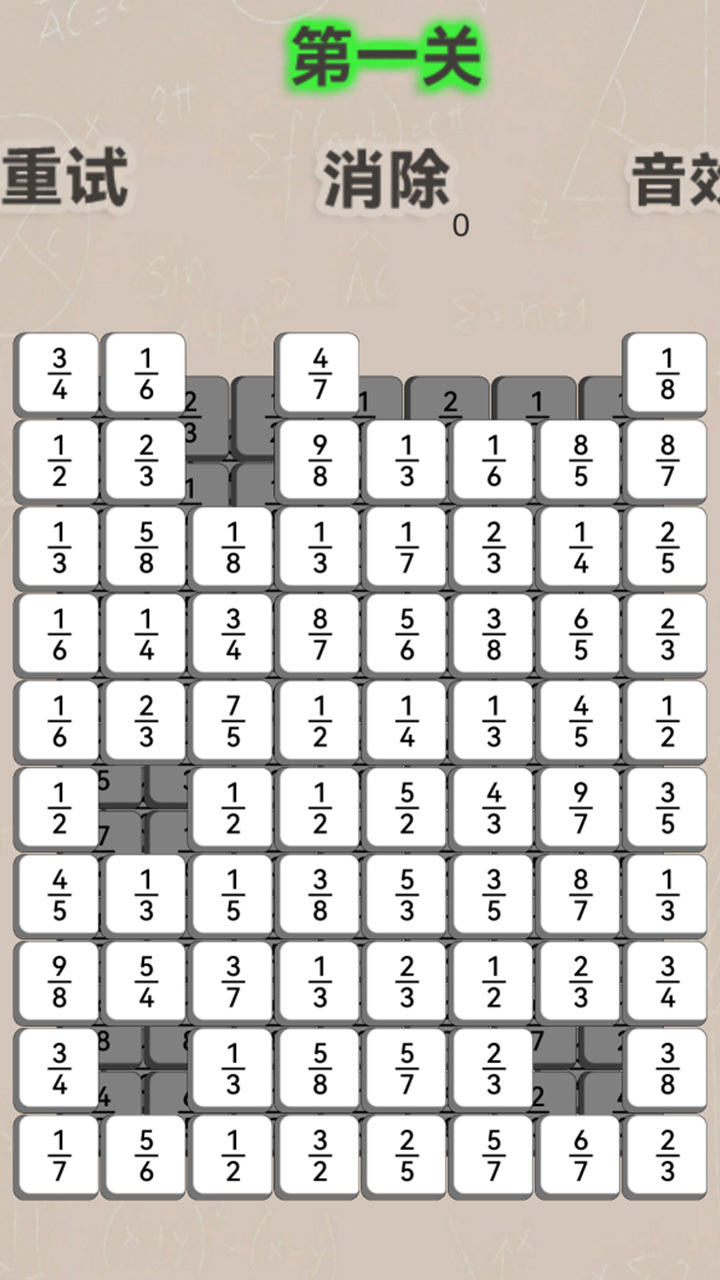Pick the 6/5 fraction tile
The image size is (720, 1280).
point(580,635)
